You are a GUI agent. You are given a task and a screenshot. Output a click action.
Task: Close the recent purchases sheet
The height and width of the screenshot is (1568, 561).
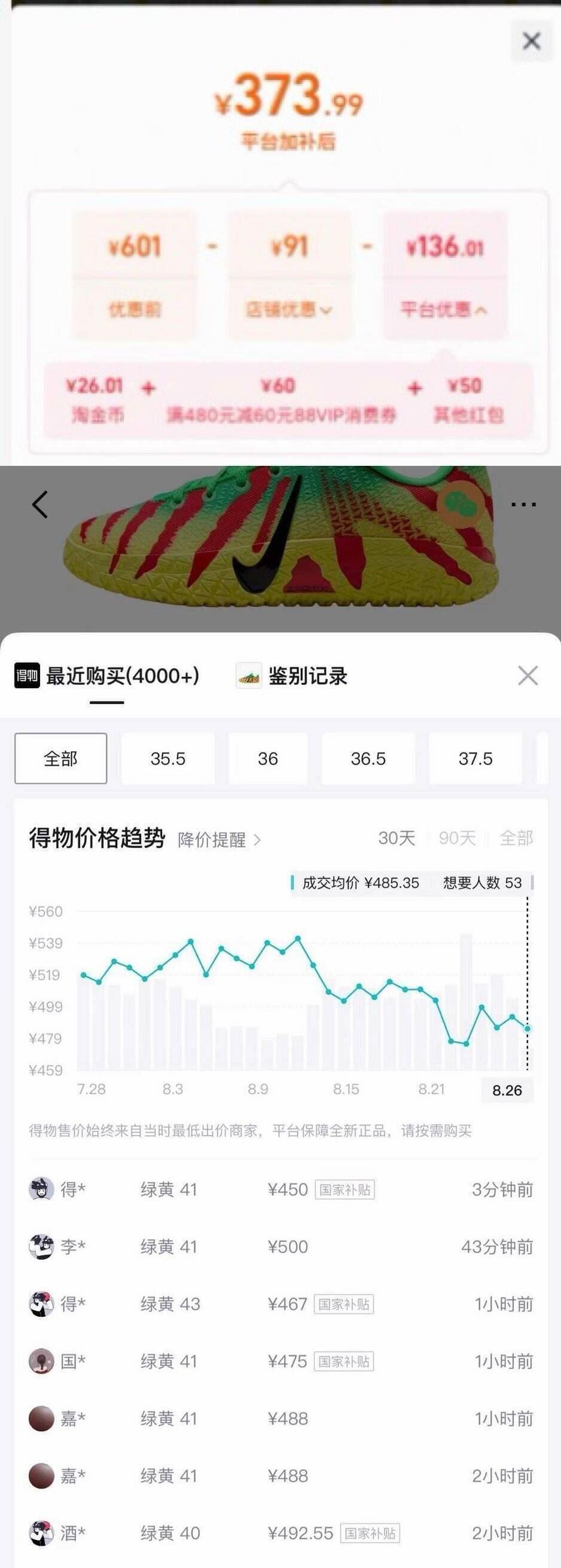click(528, 676)
